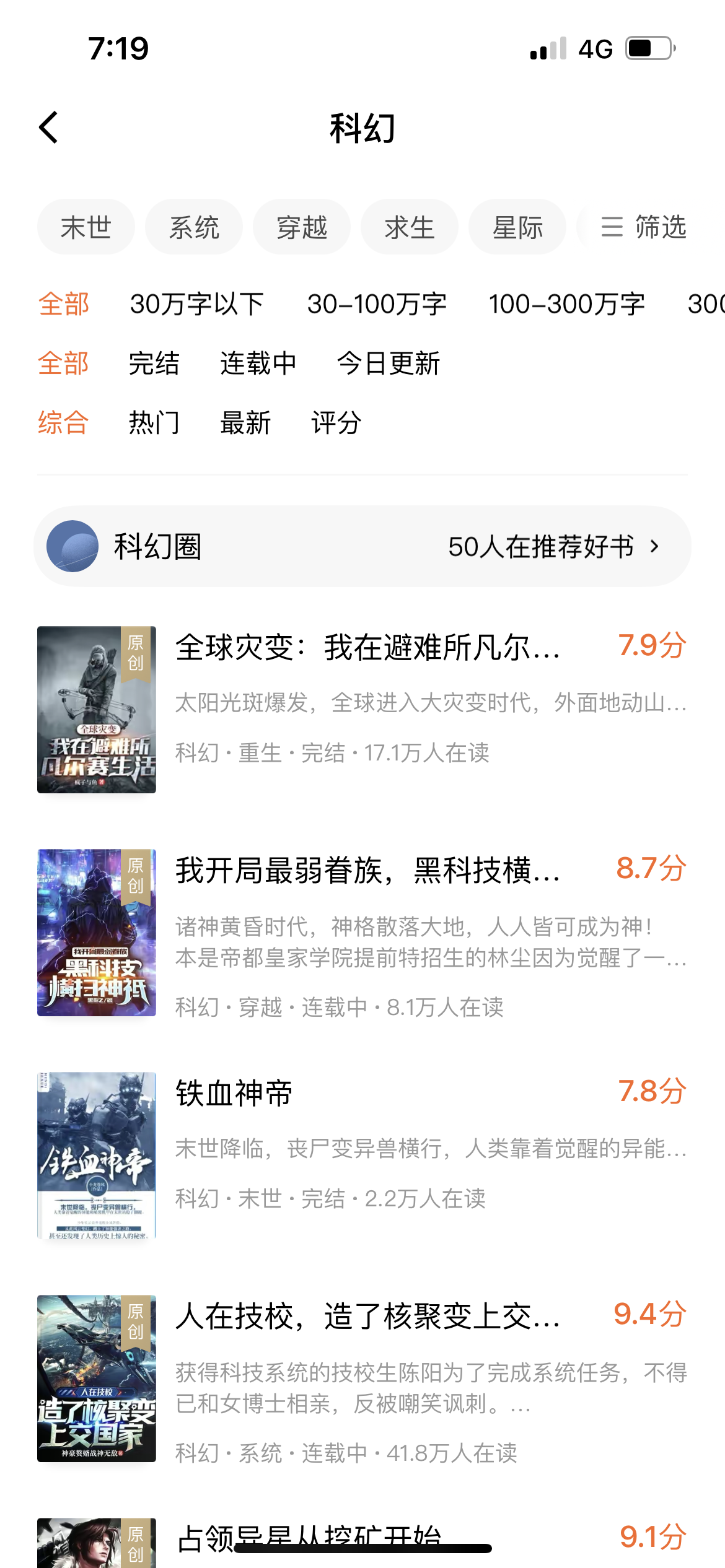Show only 完结 books
The height and width of the screenshot is (1568, 725).
click(x=154, y=364)
